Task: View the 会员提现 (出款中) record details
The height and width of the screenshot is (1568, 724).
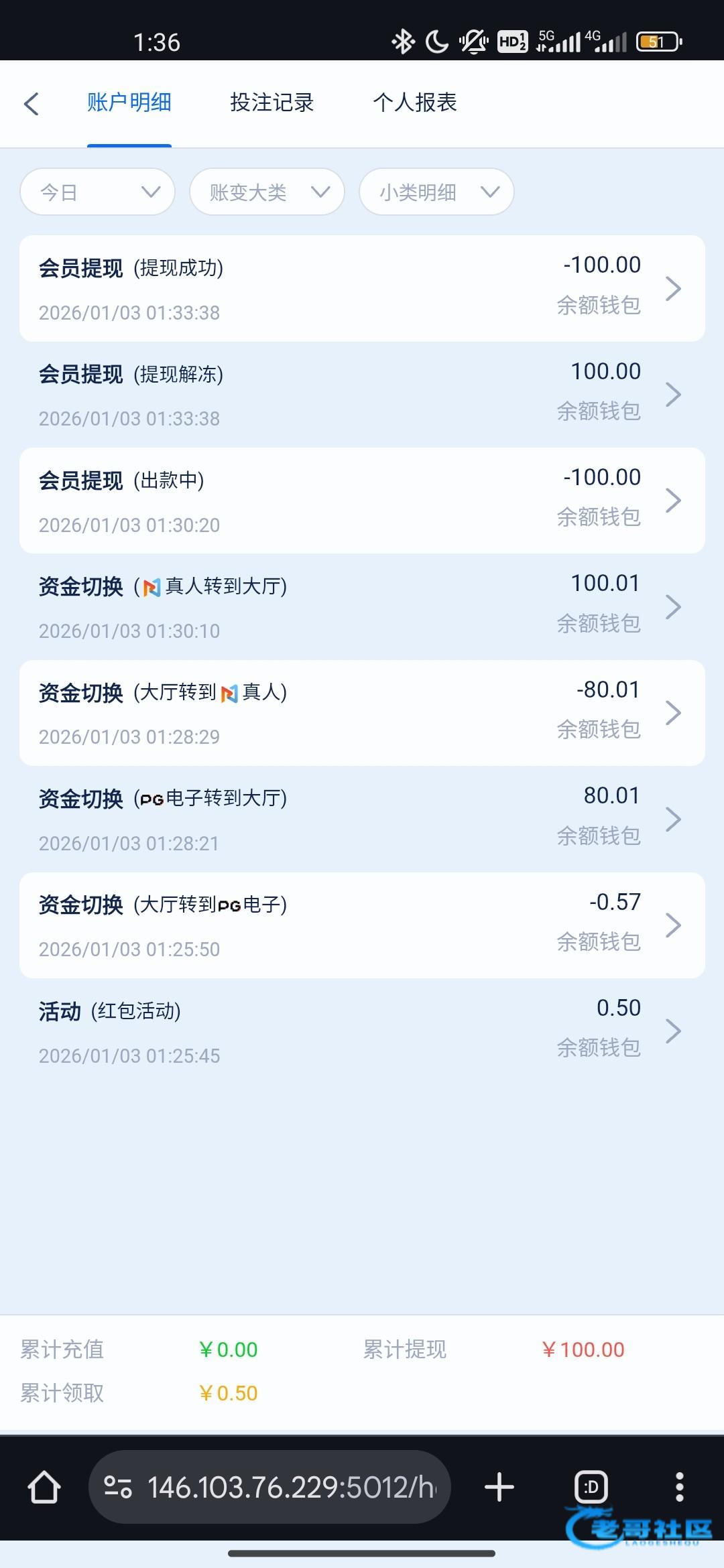Action: point(362,501)
